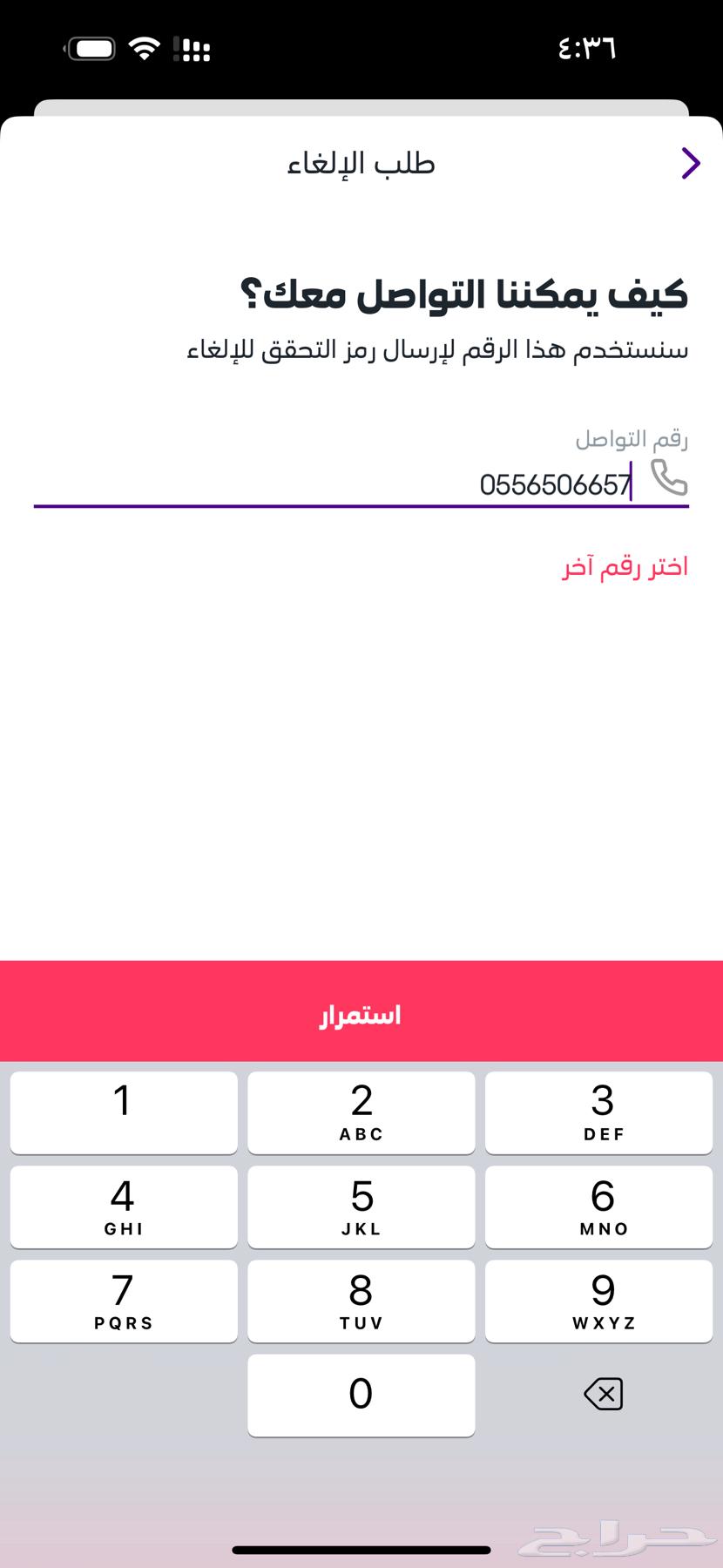Screen dimensions: 723x1568
Task: Tap the contact number input field
Action: 361,482
